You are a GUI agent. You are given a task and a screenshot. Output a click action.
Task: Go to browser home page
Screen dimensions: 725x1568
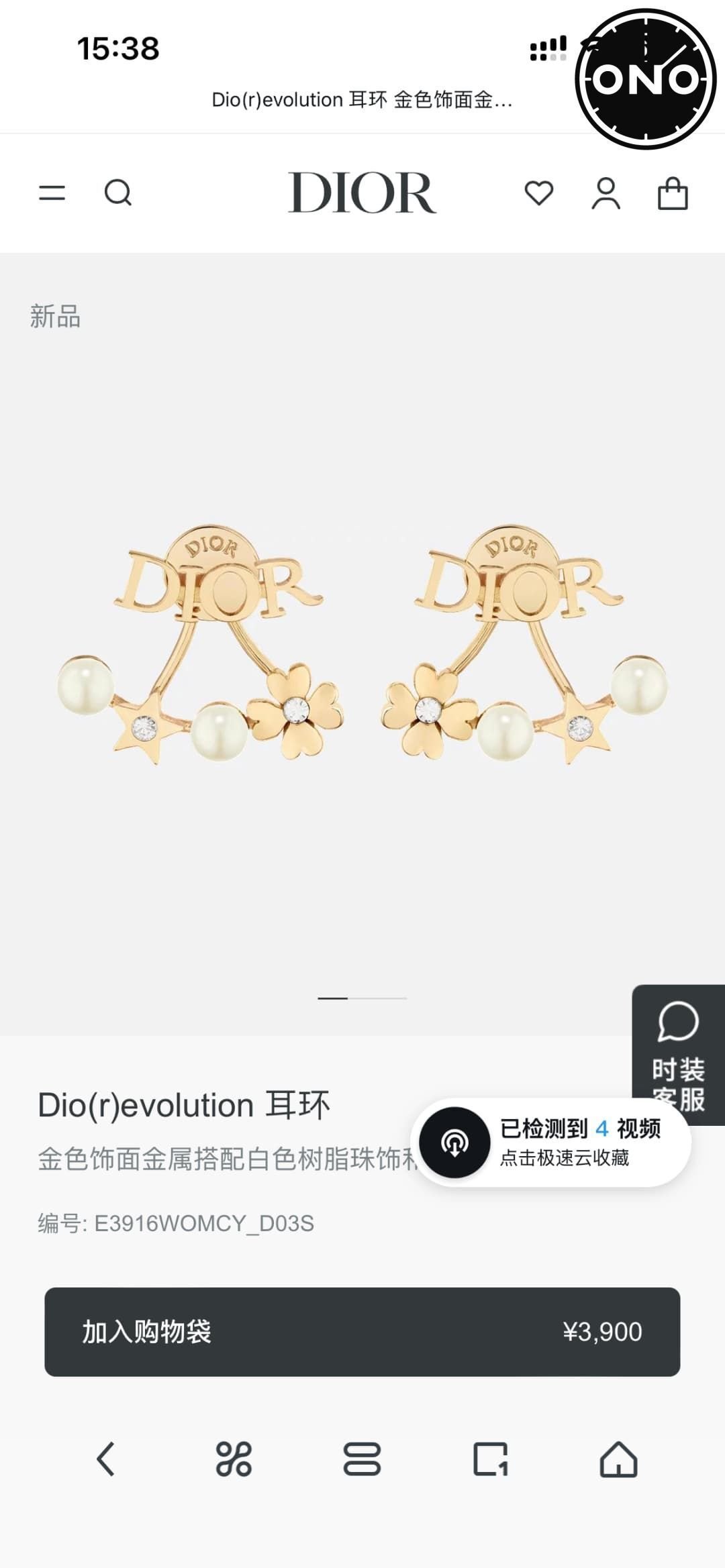coord(618,1459)
